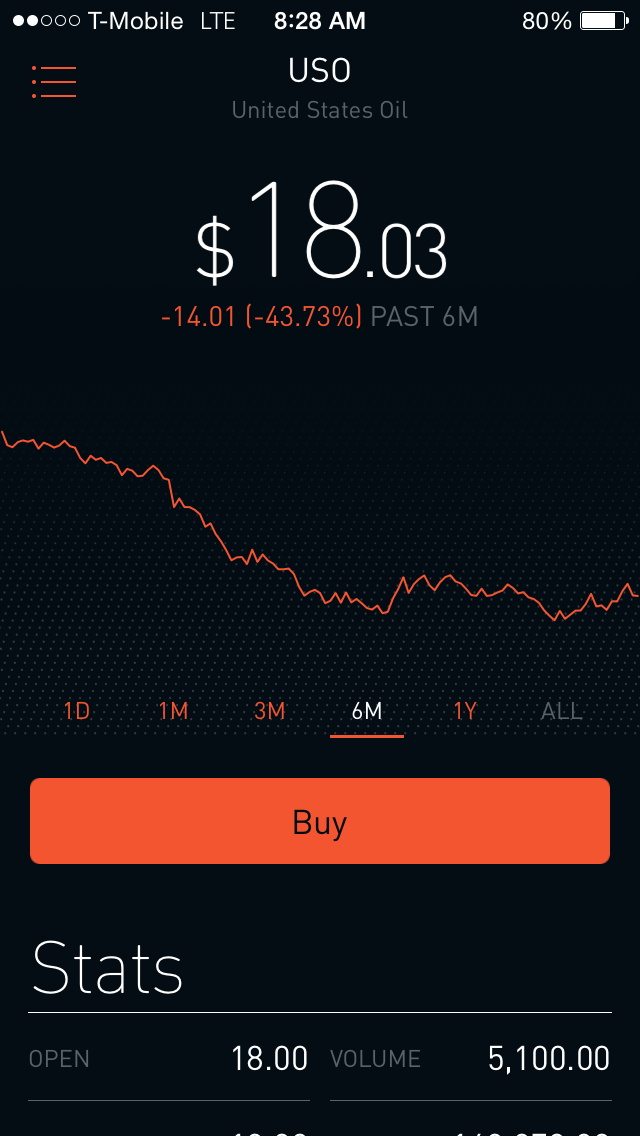Tap the Buy button for USO
The height and width of the screenshot is (1136, 640).
(320, 821)
